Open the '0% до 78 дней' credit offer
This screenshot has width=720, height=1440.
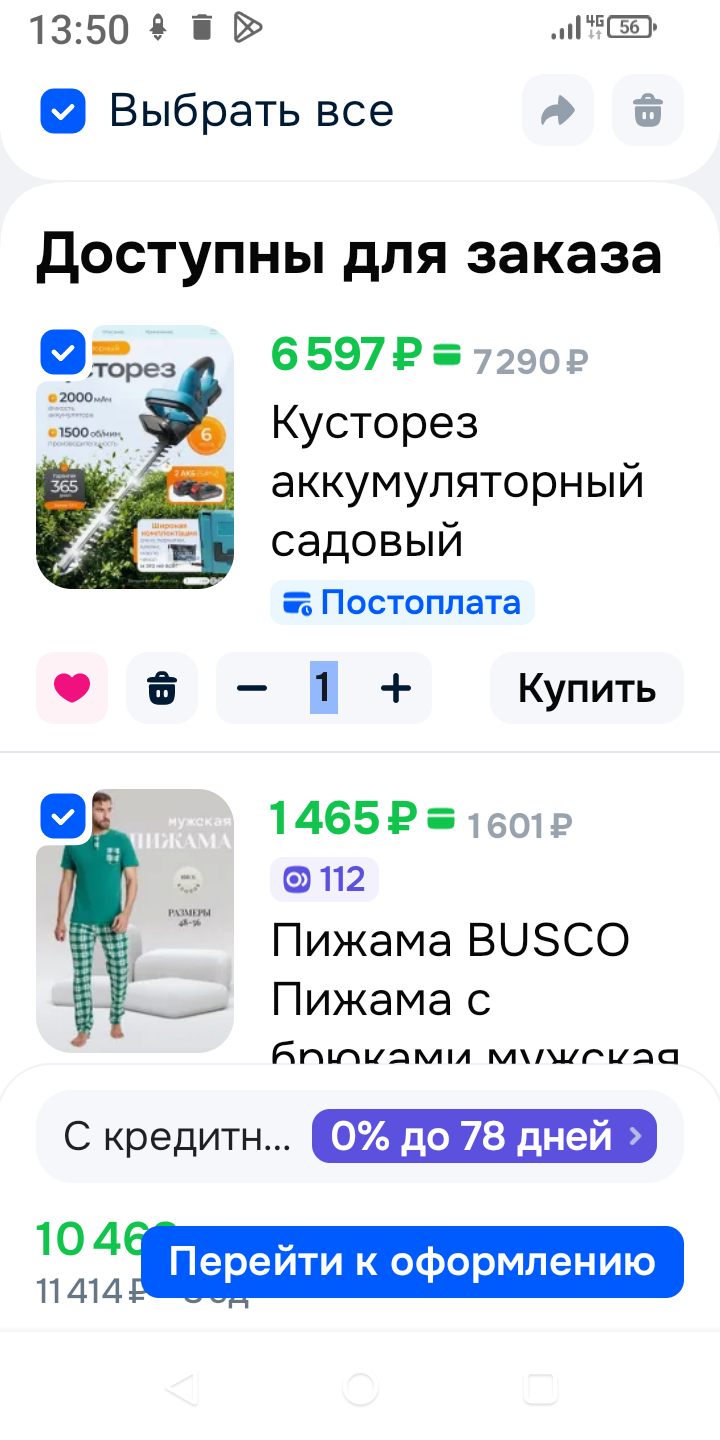(484, 1136)
